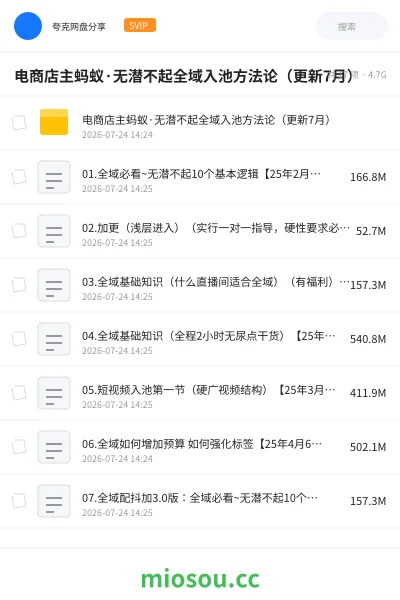Check the box next to file 01
Image resolution: width=400 pixels, height=600 pixels.
click(19, 177)
